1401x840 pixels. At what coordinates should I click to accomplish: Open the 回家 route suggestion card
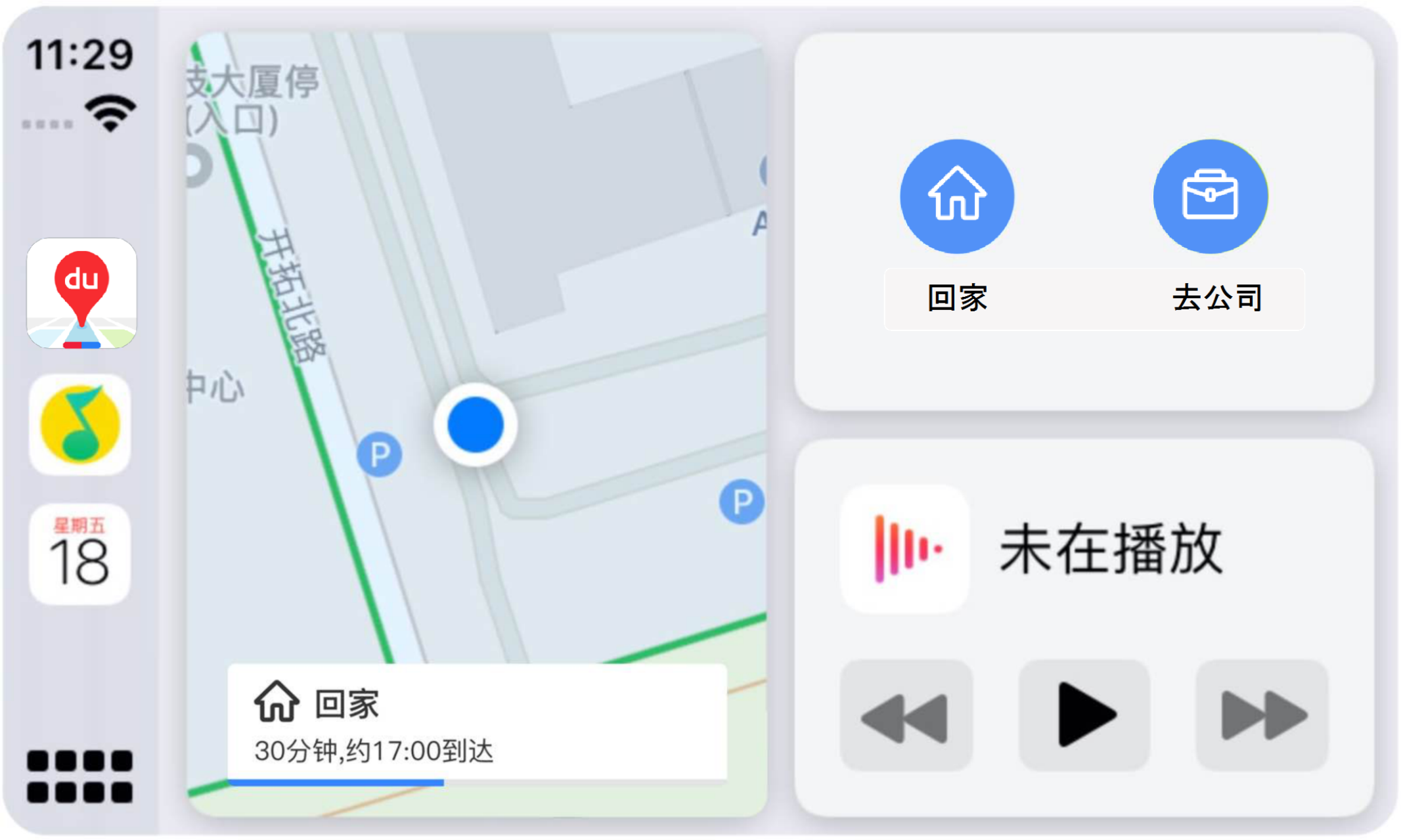[x=477, y=722]
